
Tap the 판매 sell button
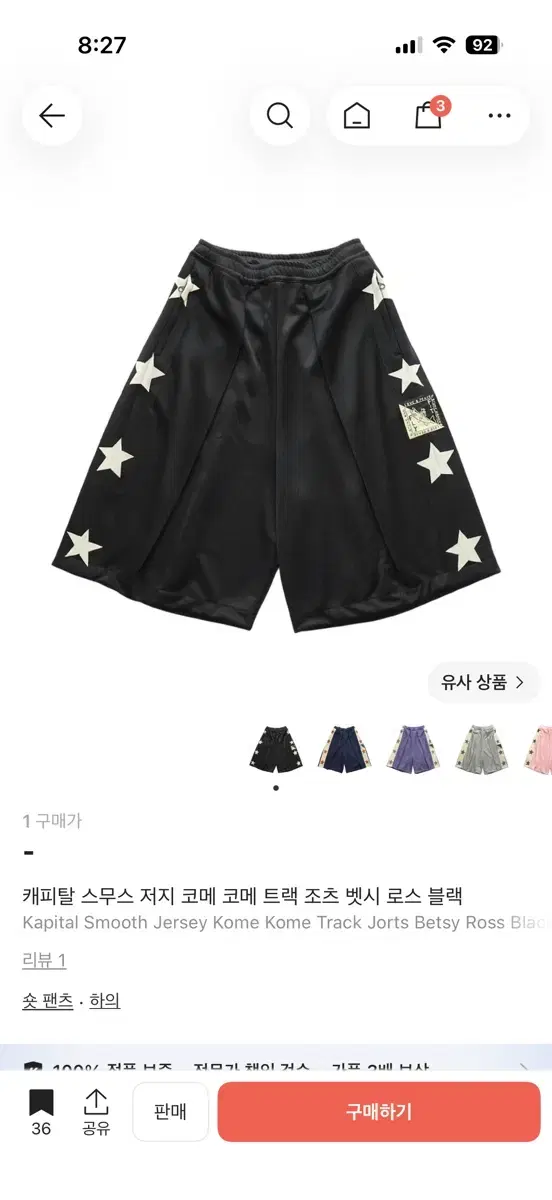coord(171,1112)
